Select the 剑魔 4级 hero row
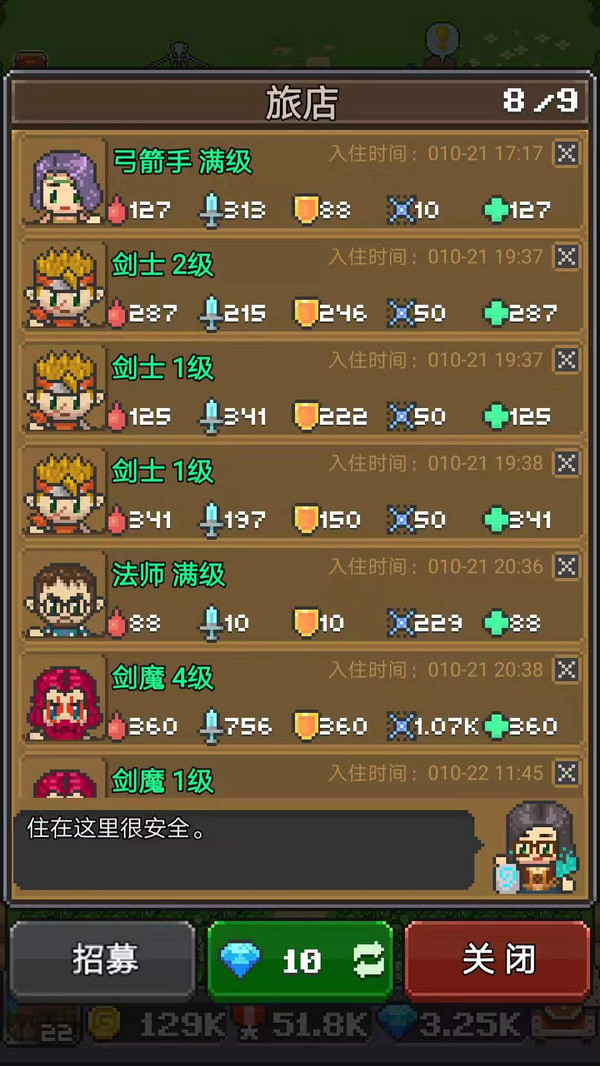 (x=300, y=699)
